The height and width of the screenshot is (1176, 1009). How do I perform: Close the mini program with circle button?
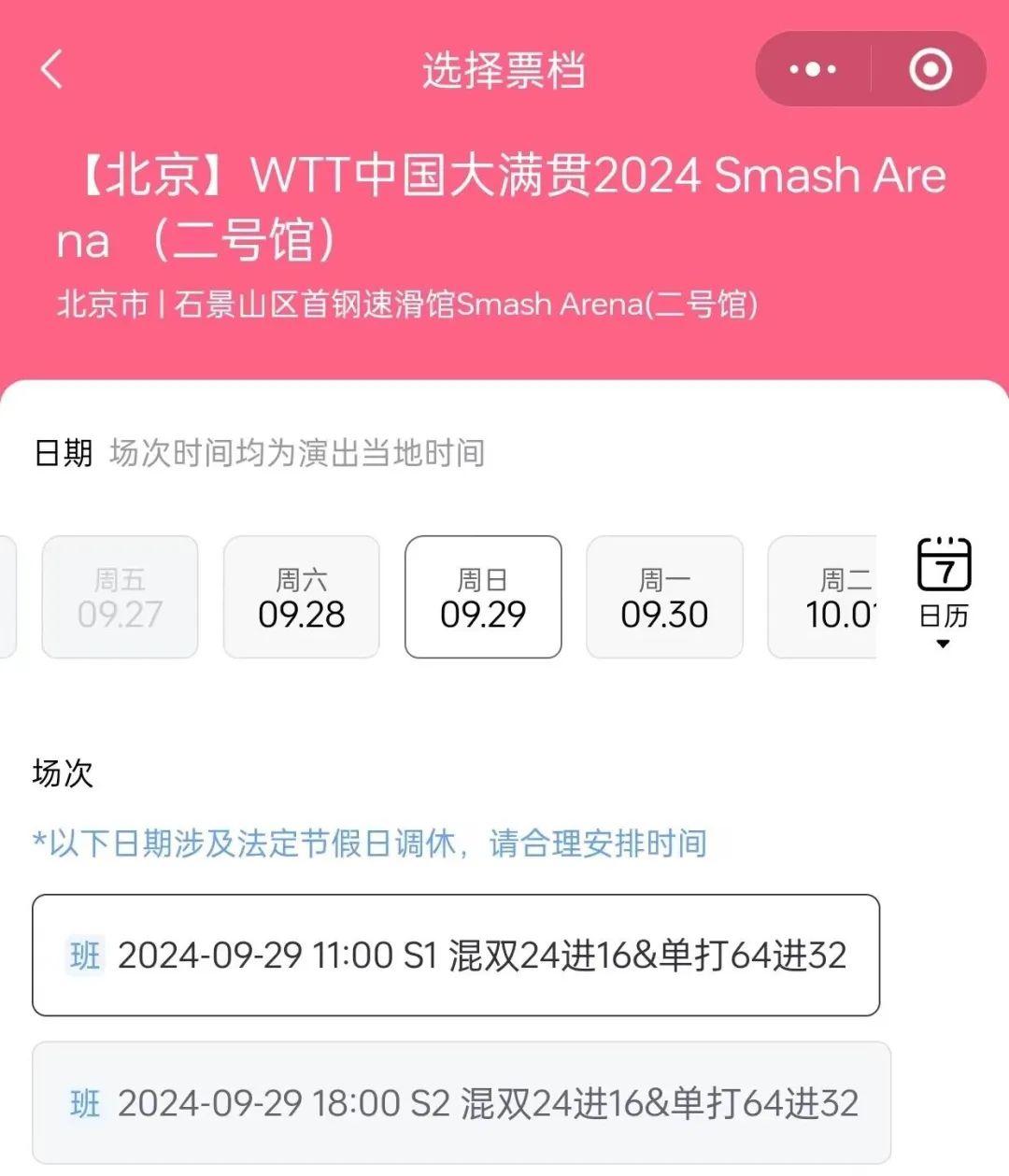point(930,70)
